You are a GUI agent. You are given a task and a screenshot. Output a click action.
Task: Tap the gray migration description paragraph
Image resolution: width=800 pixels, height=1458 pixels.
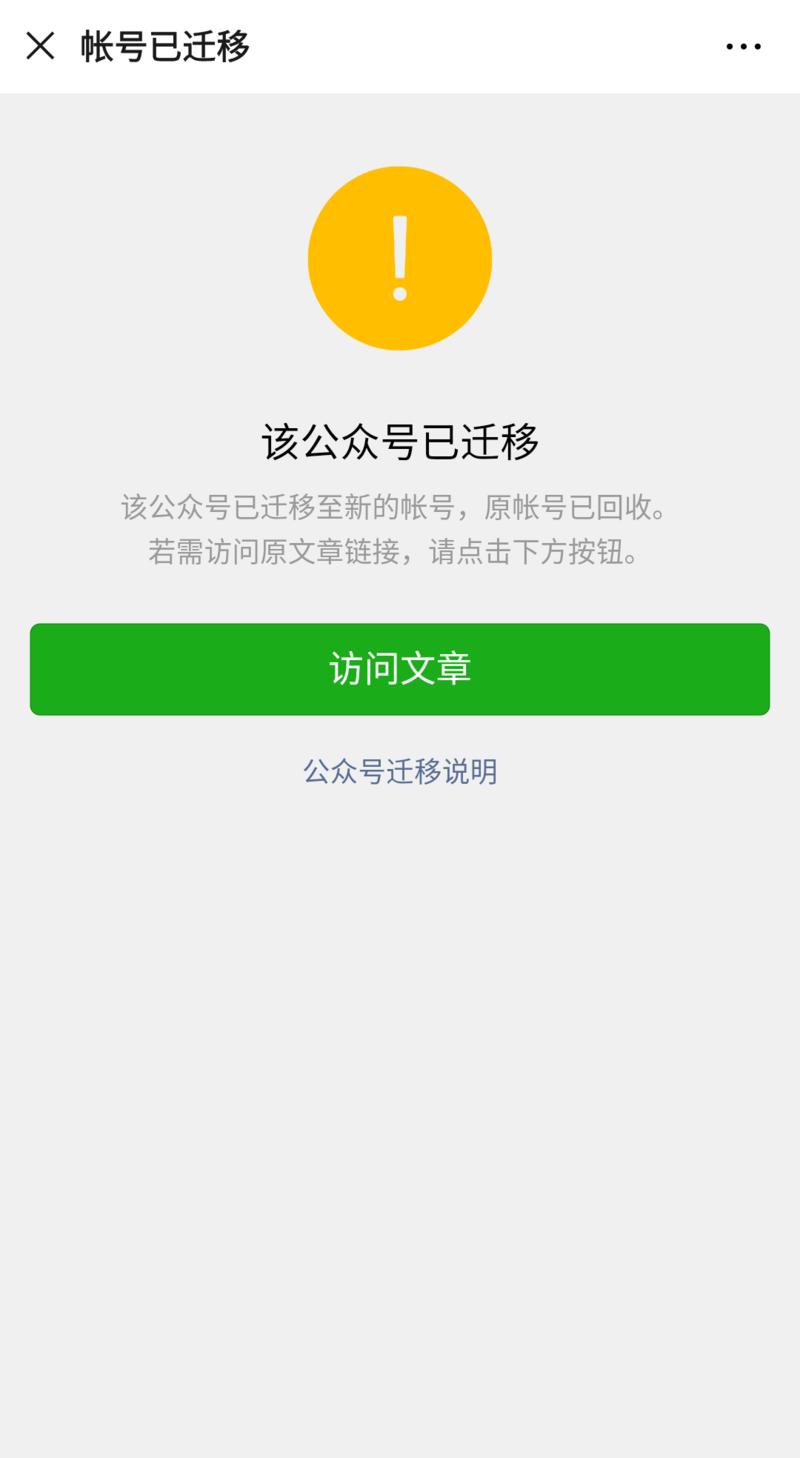(399, 532)
